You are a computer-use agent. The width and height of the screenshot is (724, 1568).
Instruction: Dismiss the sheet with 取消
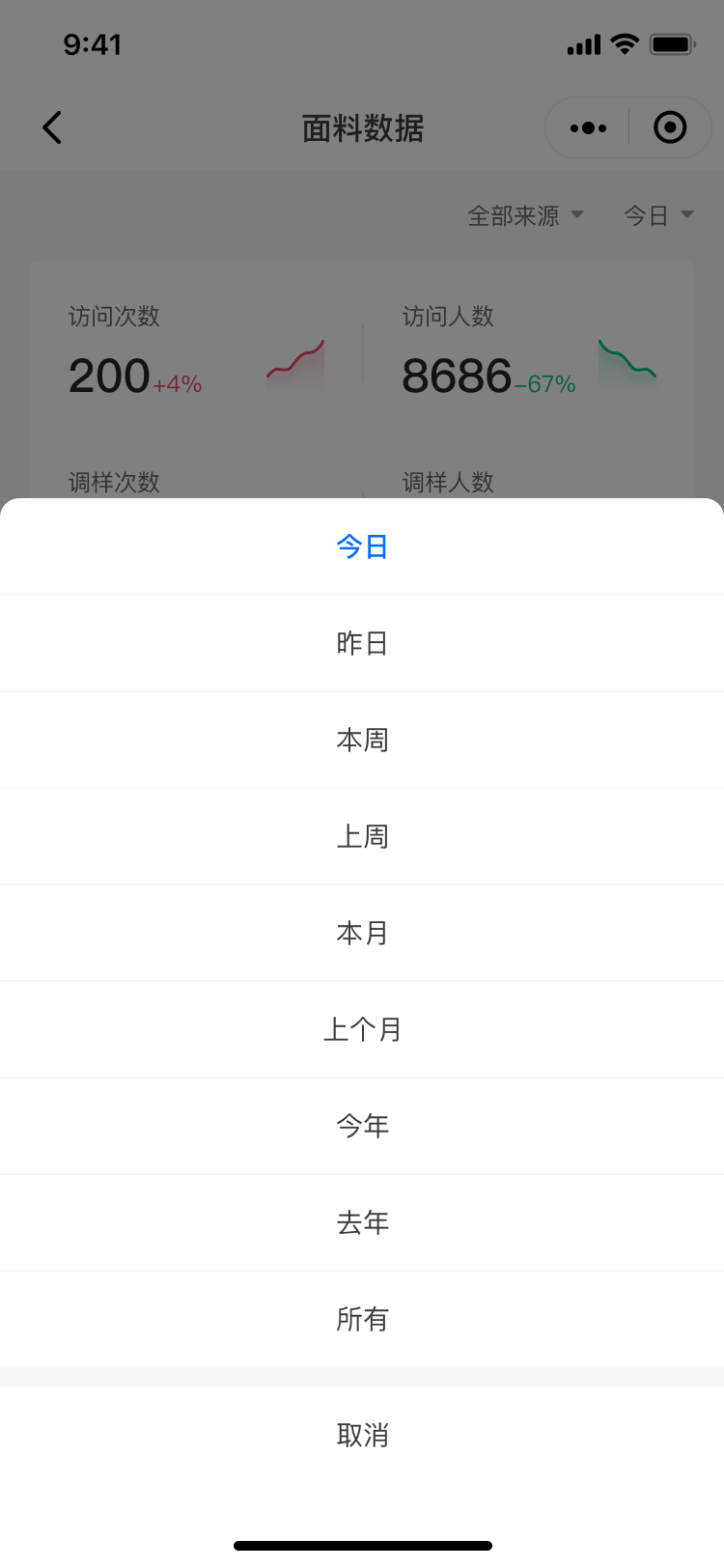coord(362,1435)
